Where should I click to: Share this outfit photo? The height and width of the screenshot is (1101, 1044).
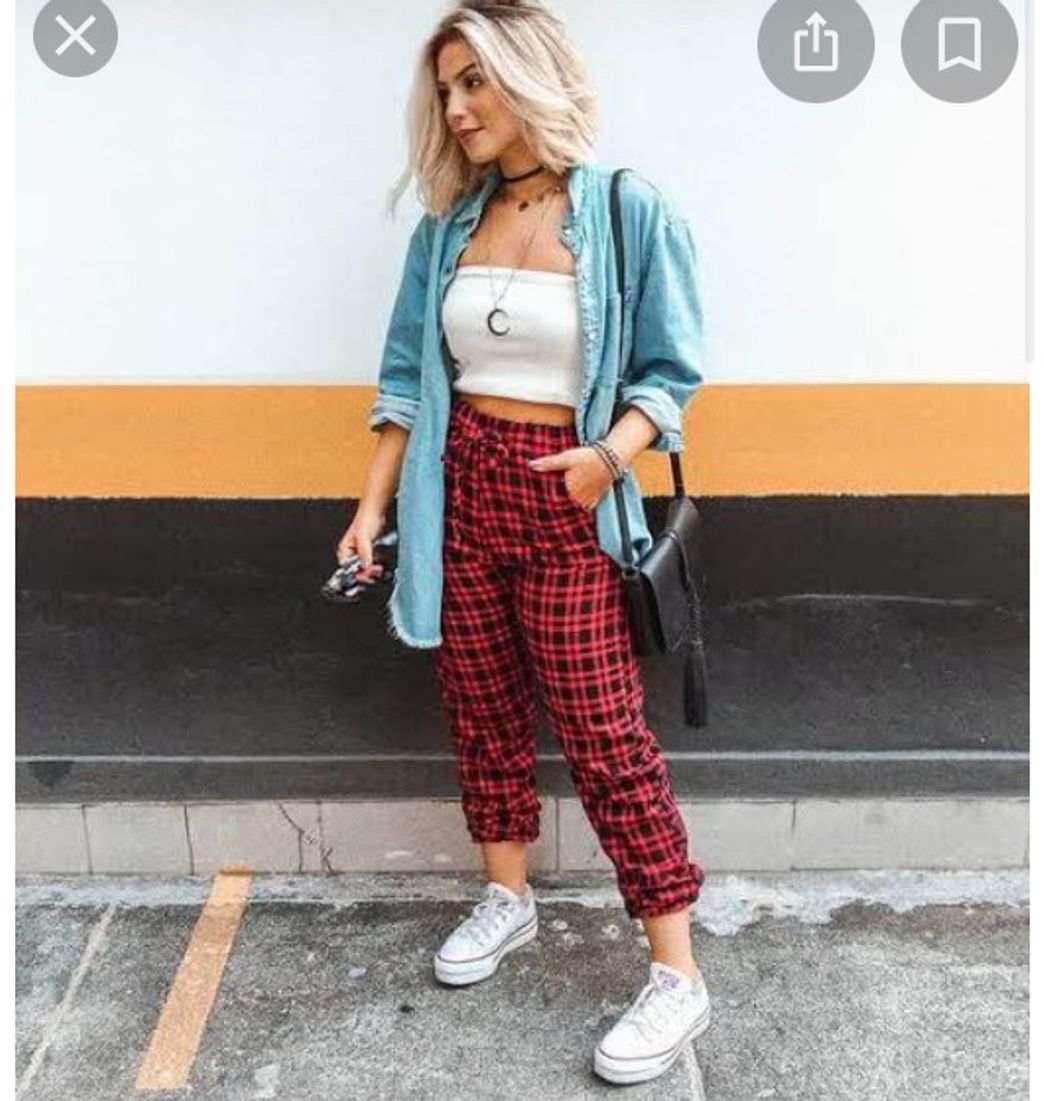[x=815, y=45]
